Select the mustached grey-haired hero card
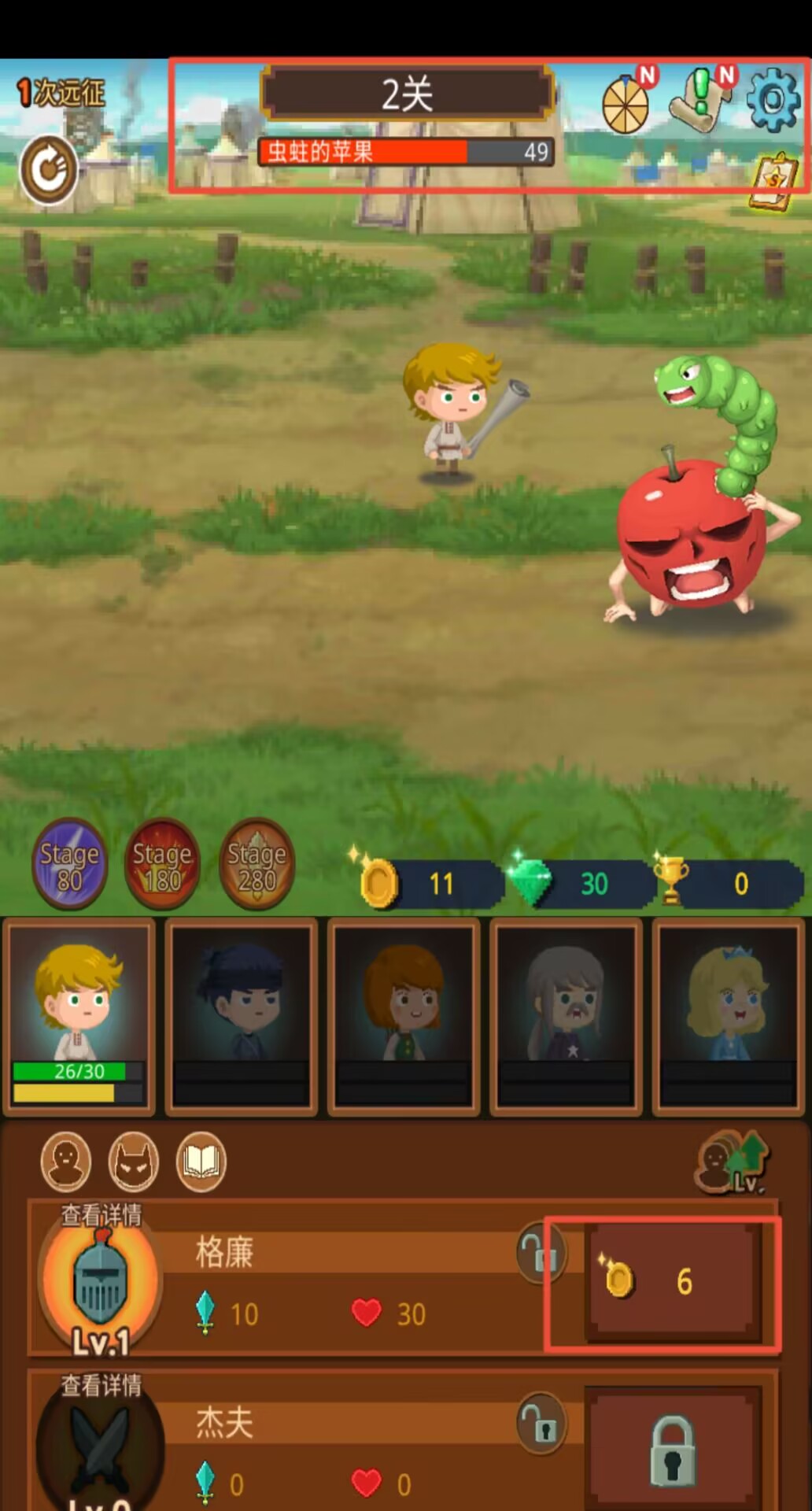This screenshot has width=812, height=1511. pyautogui.click(x=566, y=1016)
